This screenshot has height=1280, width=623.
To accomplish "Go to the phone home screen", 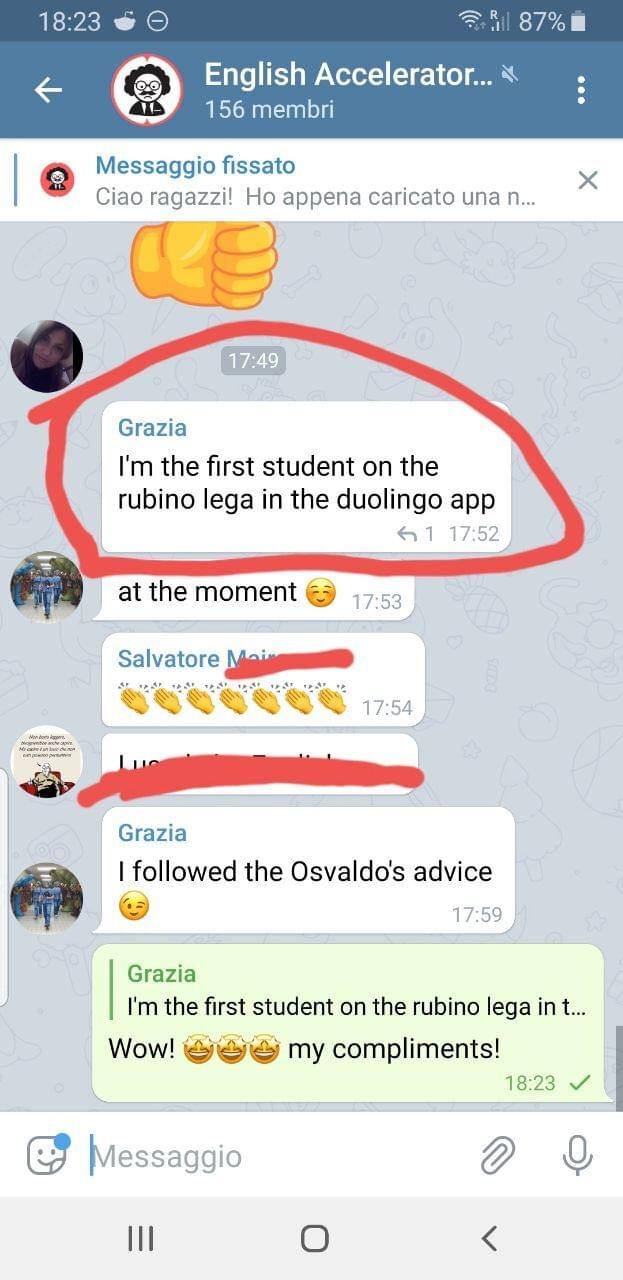I will (314, 1239).
